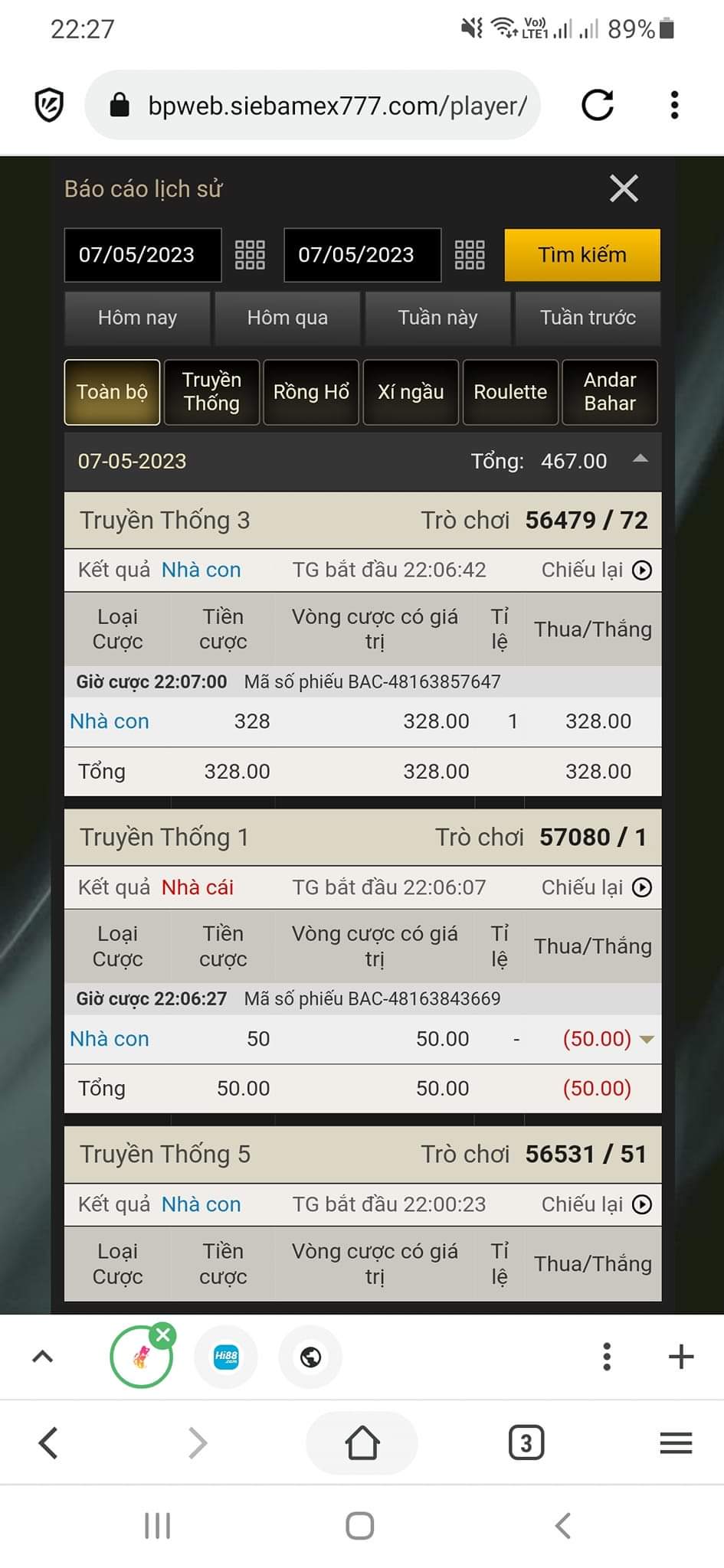
Task: Open the Roulette tab
Action: (x=510, y=392)
